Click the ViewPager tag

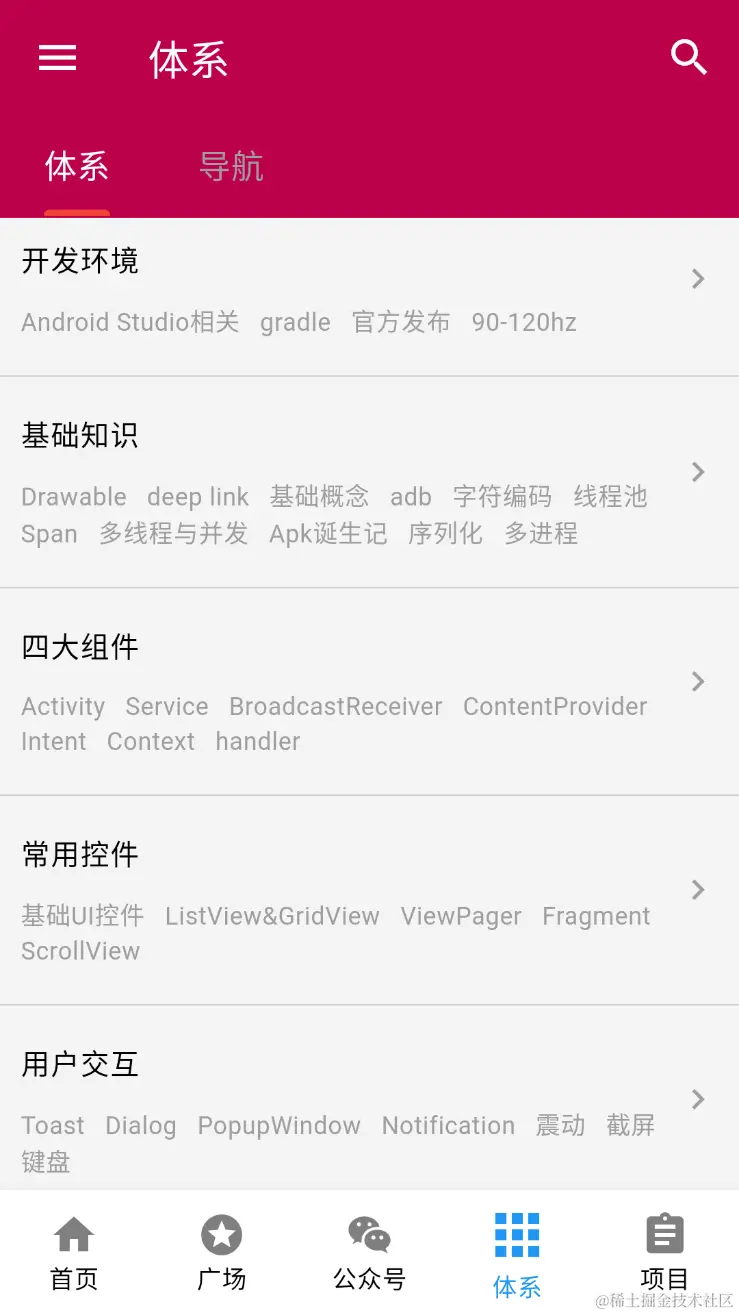pyautogui.click(x=461, y=916)
